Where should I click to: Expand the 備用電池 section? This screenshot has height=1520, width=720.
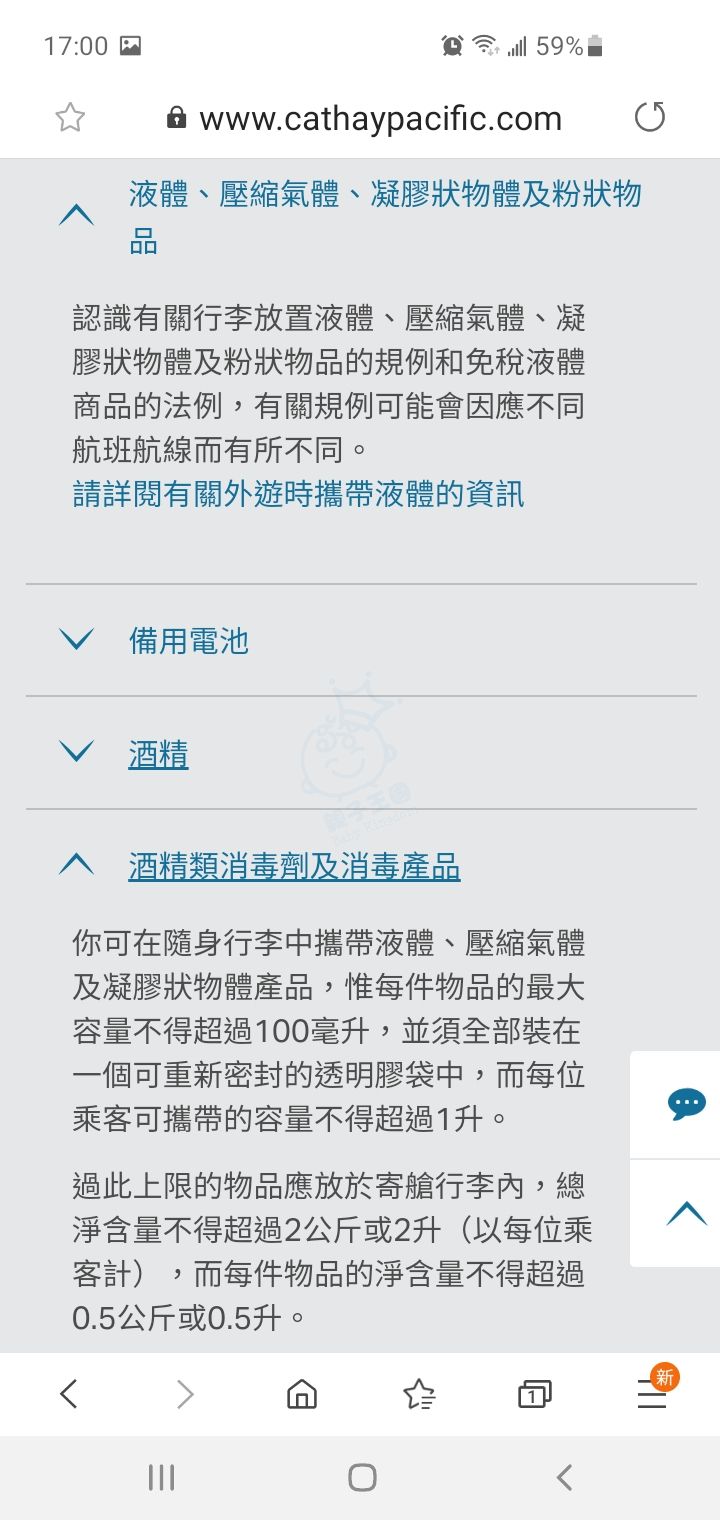188,641
